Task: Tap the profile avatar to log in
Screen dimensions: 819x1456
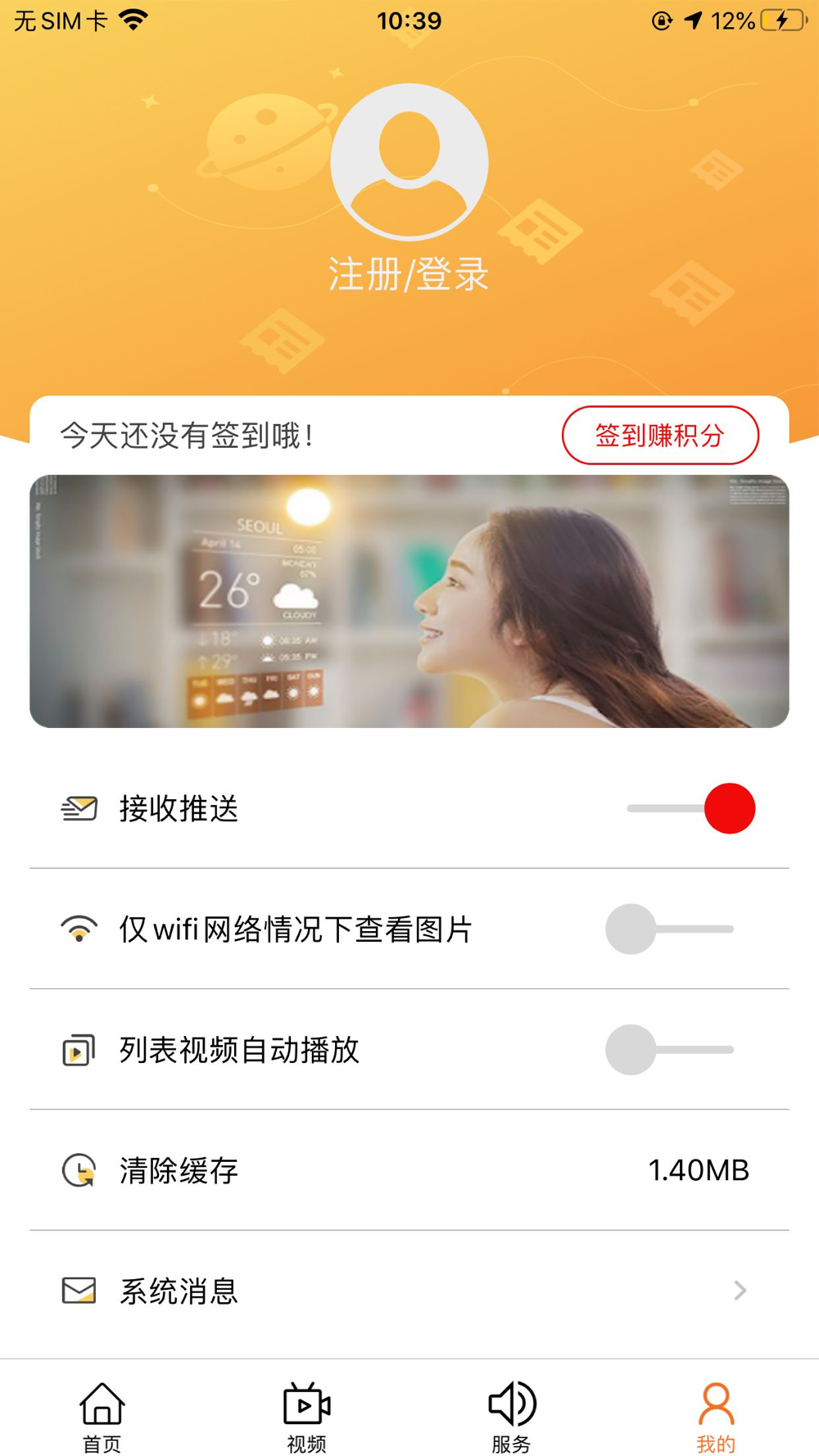Action: [409, 161]
